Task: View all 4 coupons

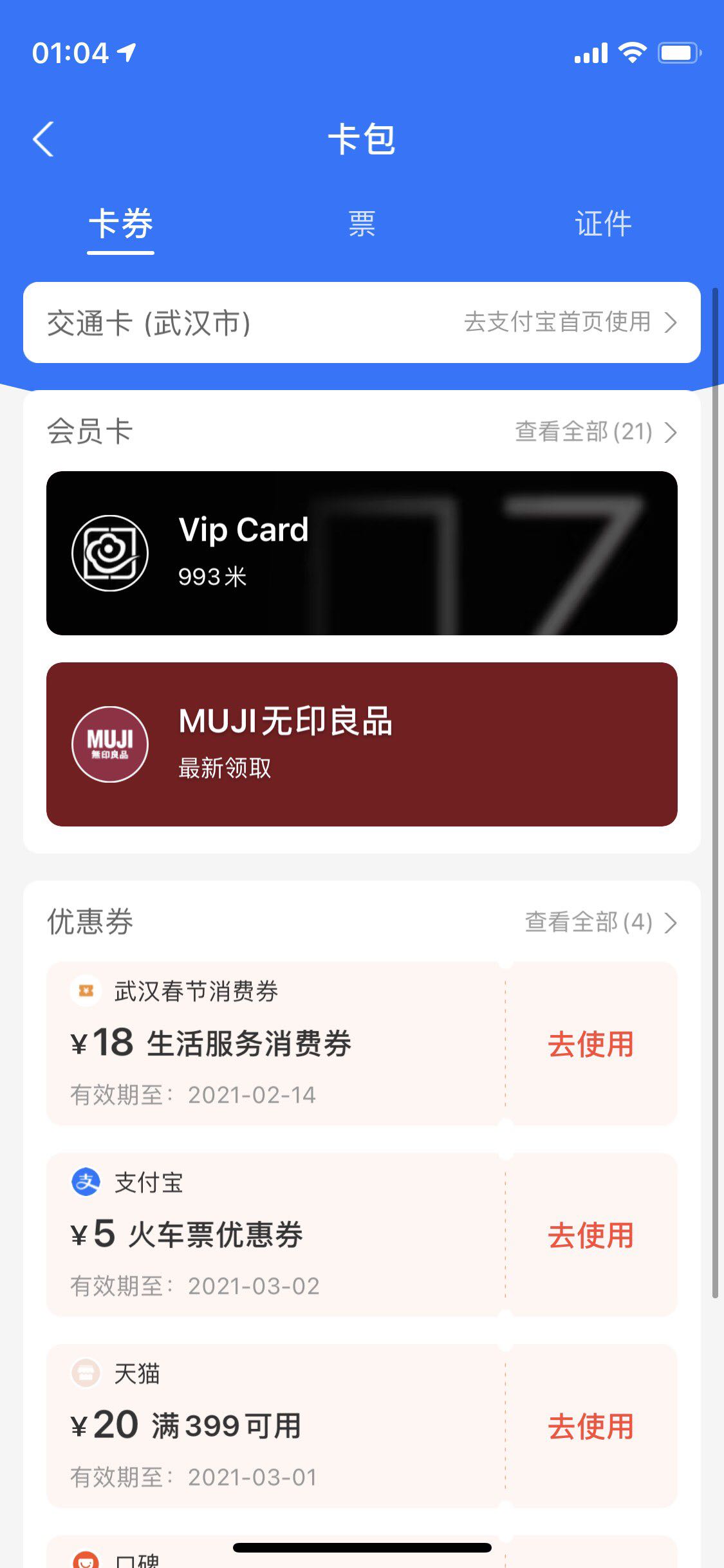Action: (x=600, y=922)
